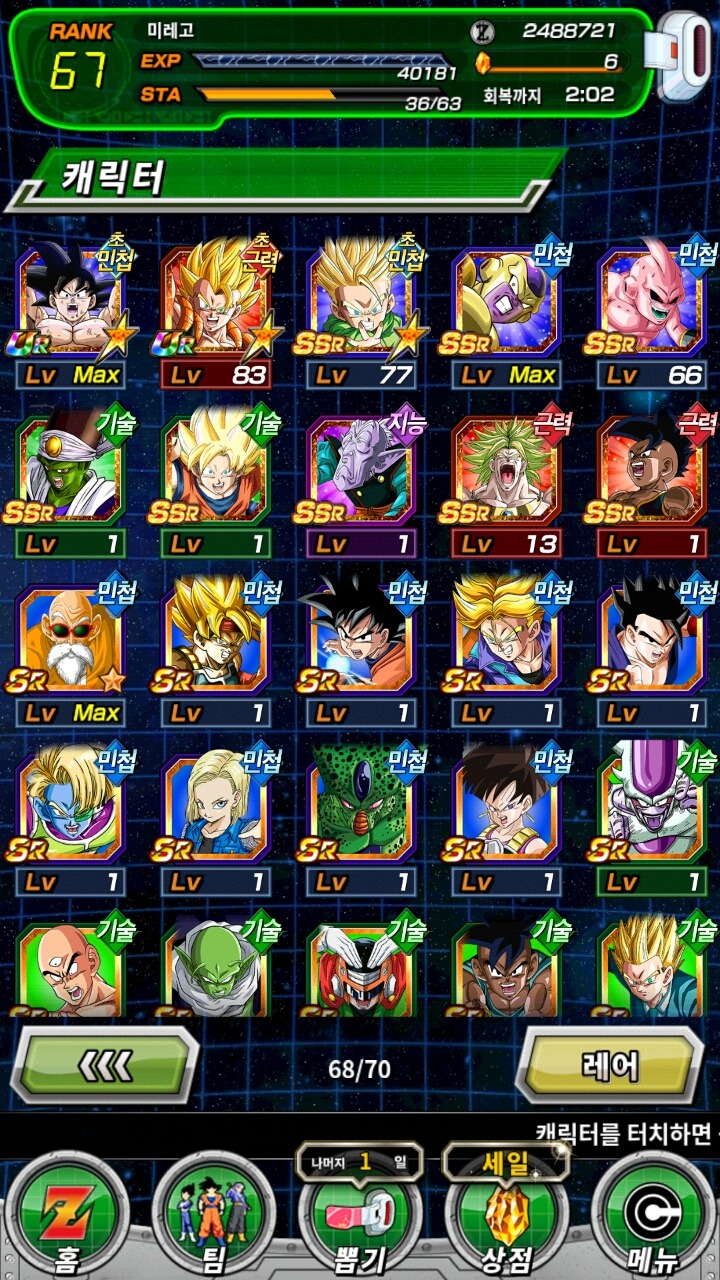Image resolution: width=720 pixels, height=1280 pixels.
Task: Switch to the 팀 tab
Action: [213, 1215]
